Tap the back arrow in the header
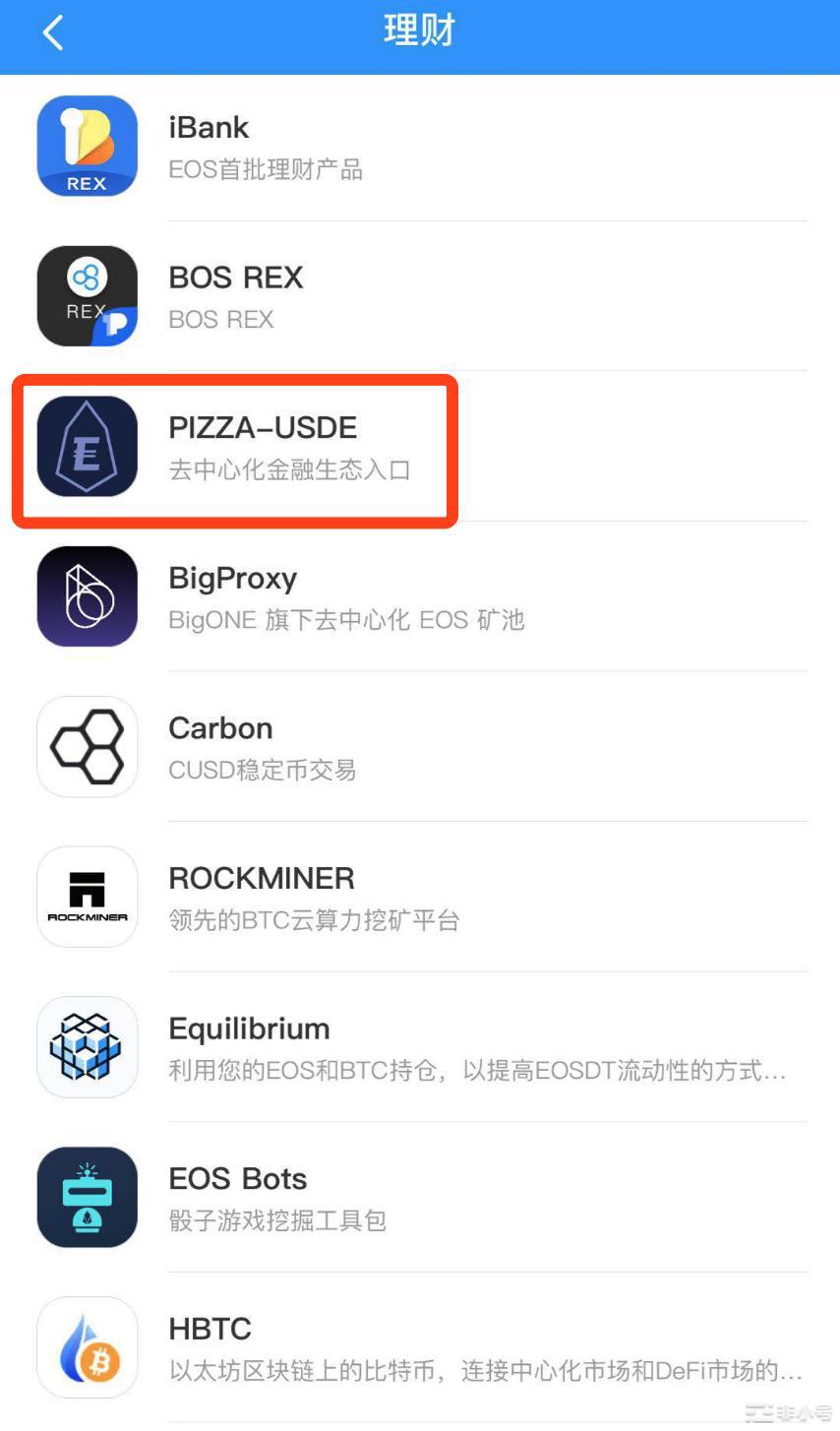Screen dimensions: 840x1431 [51, 31]
